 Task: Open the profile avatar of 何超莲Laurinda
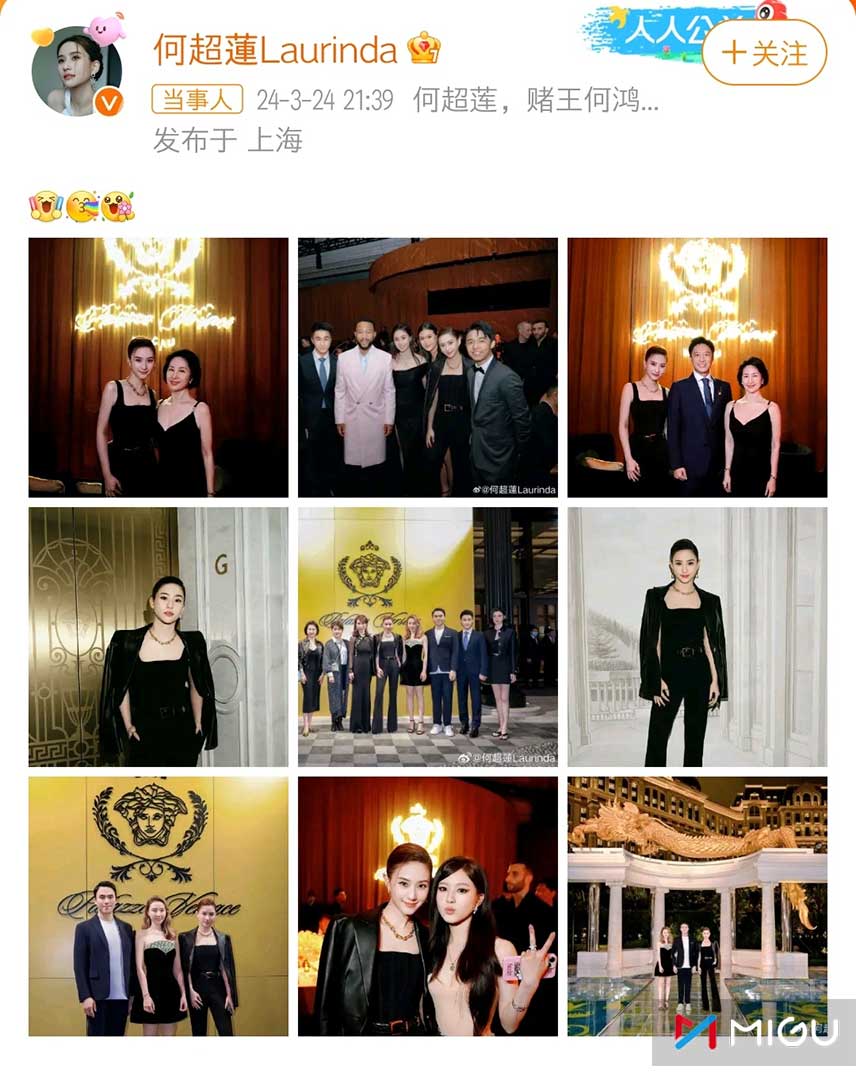(77, 71)
